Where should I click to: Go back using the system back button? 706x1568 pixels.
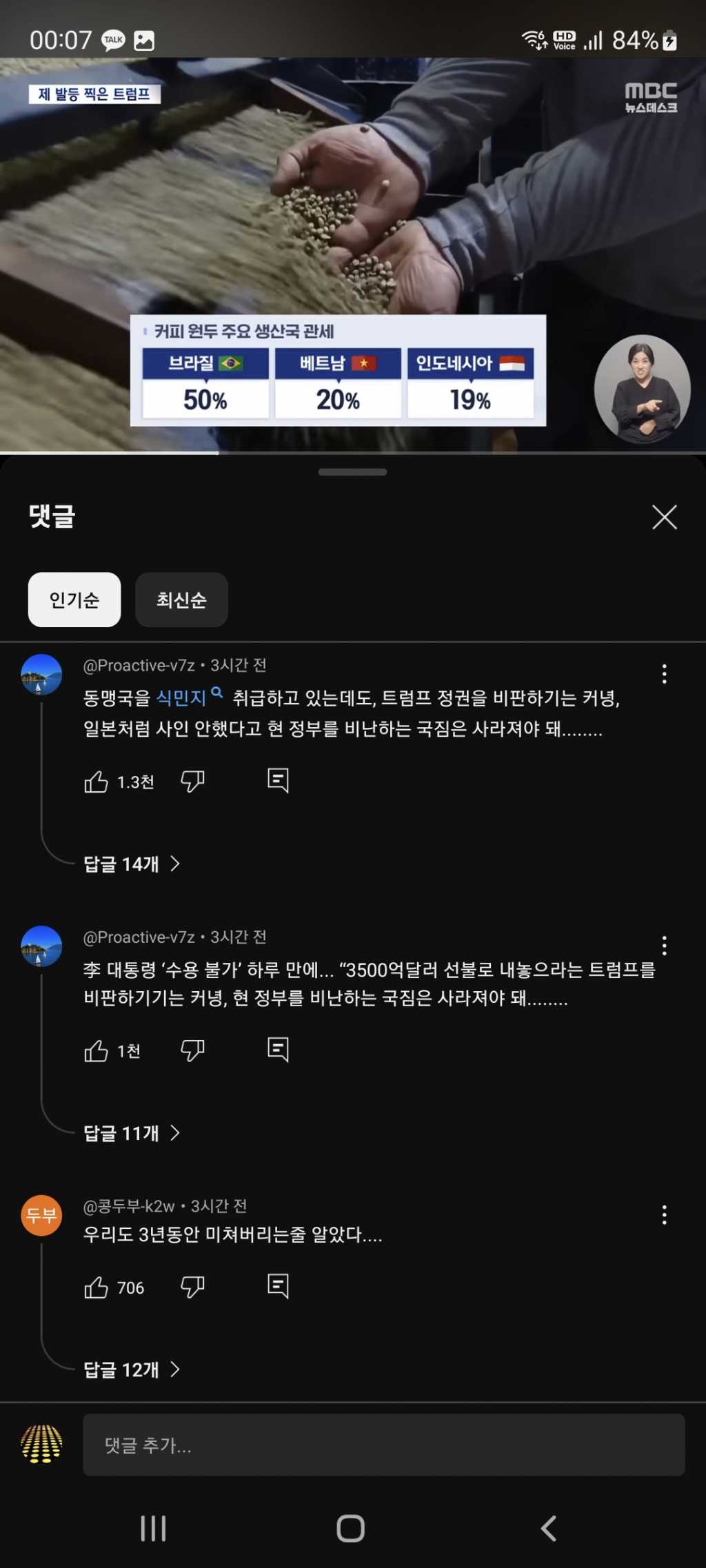tap(548, 1528)
